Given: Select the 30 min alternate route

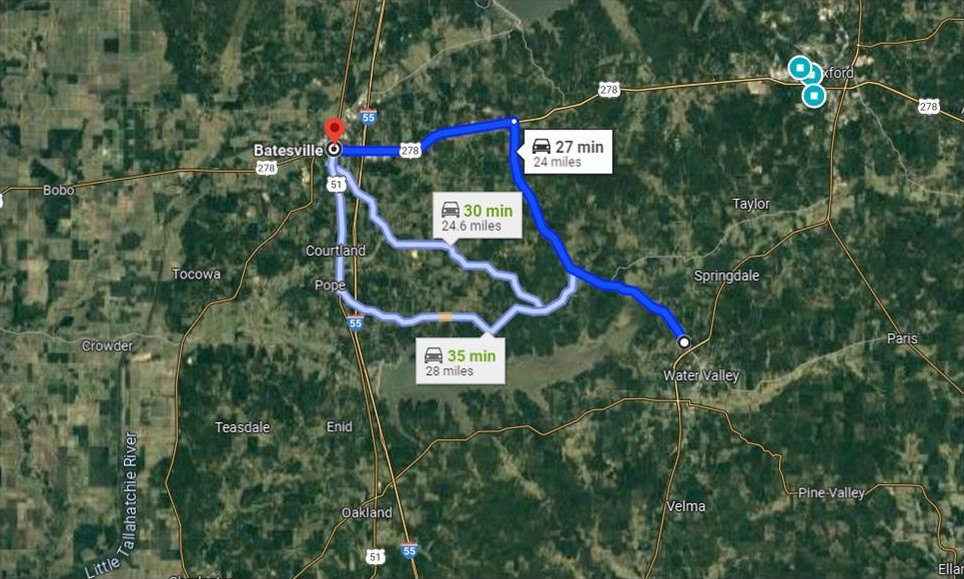Looking at the screenshot, I should point(476,218).
